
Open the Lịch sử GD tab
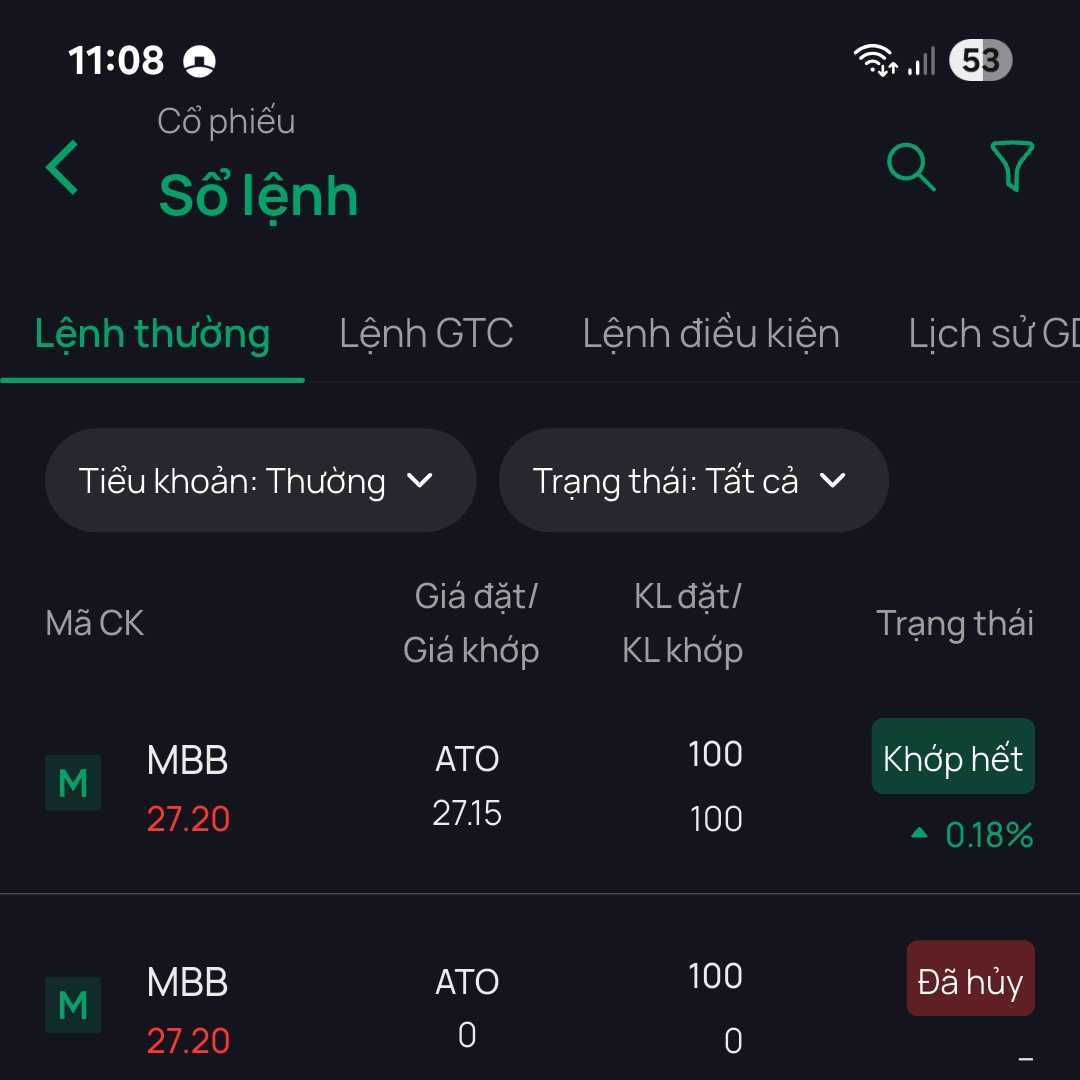point(992,334)
